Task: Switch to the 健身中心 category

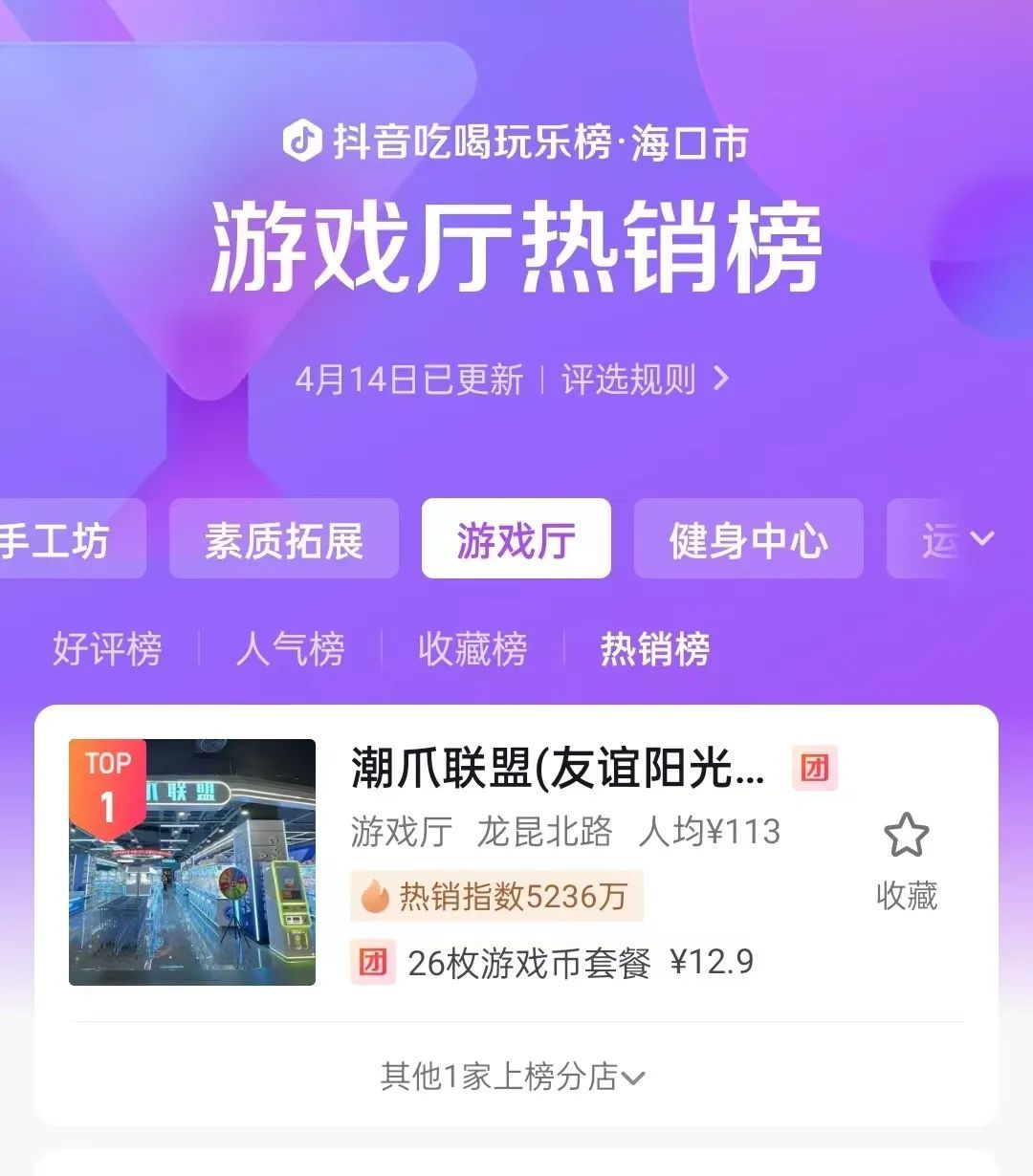Action: (748, 539)
